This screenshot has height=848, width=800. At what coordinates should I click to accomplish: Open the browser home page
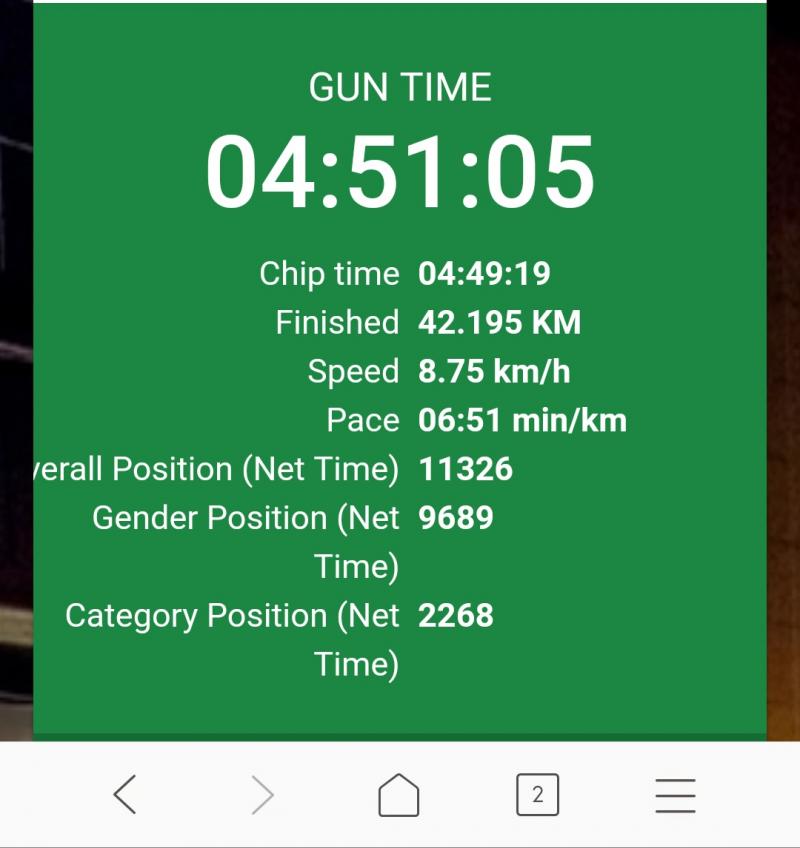click(399, 796)
